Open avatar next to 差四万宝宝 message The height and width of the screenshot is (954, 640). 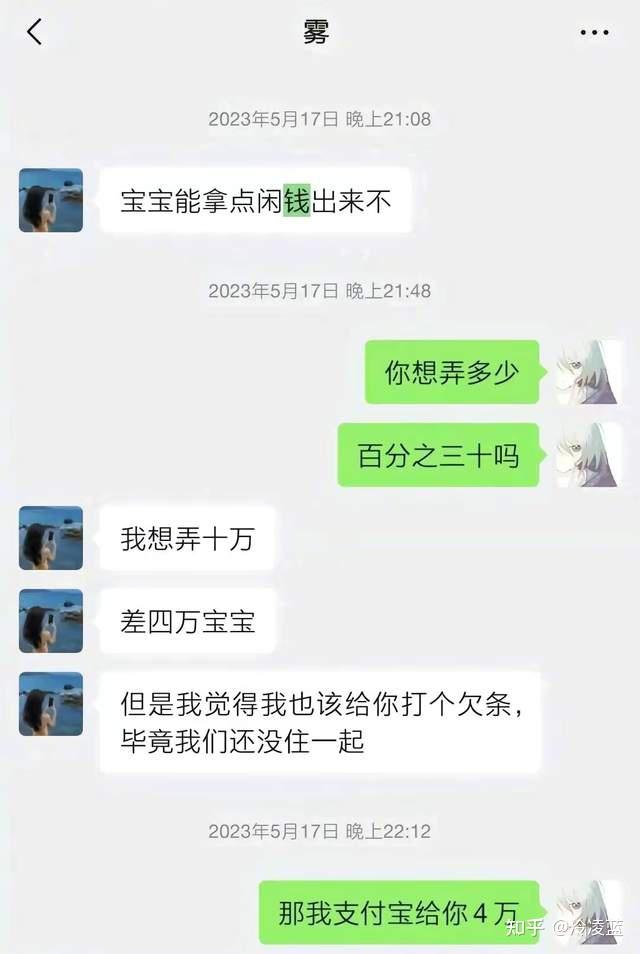(x=50, y=621)
